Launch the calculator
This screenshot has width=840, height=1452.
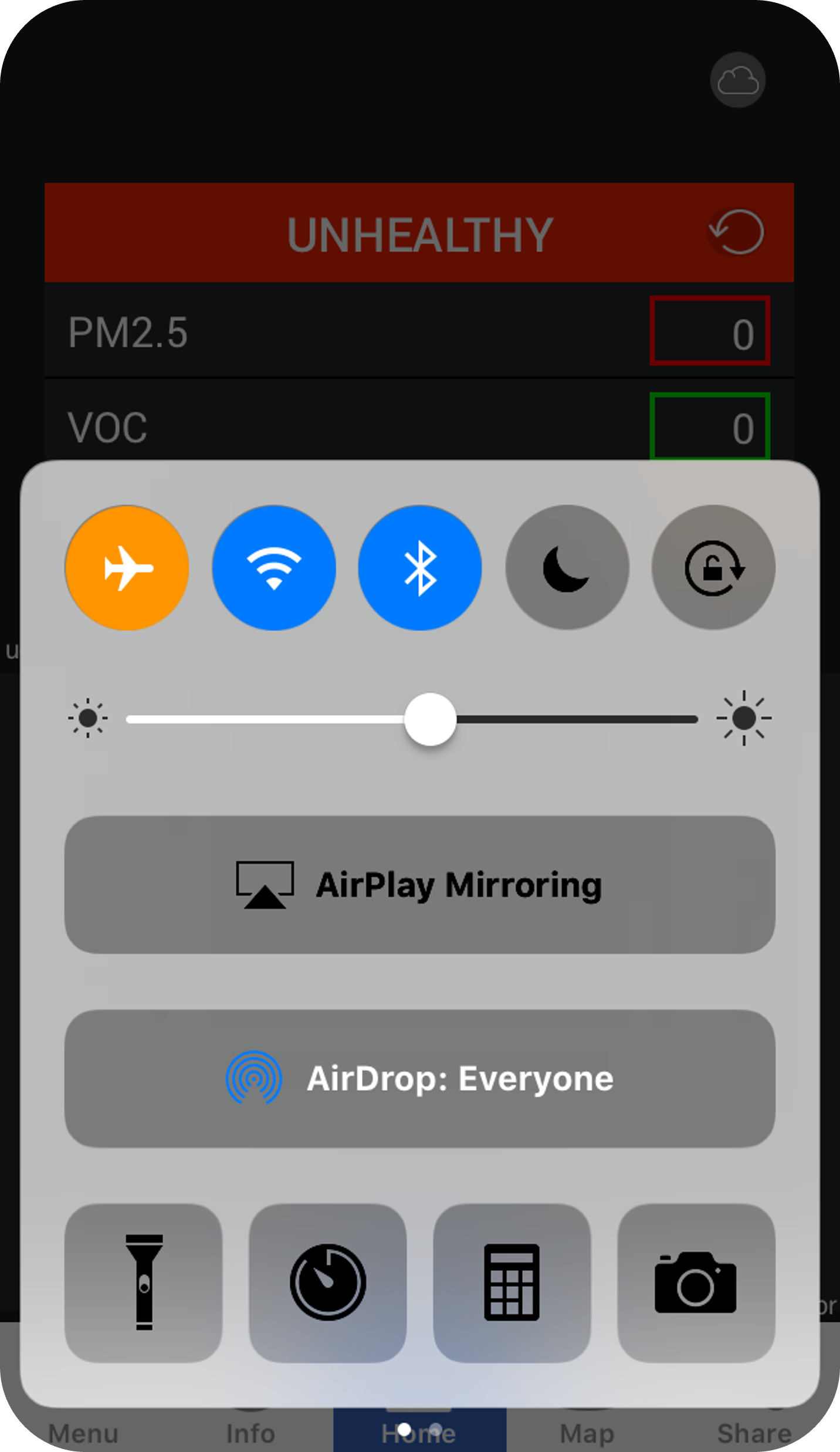pos(512,1282)
